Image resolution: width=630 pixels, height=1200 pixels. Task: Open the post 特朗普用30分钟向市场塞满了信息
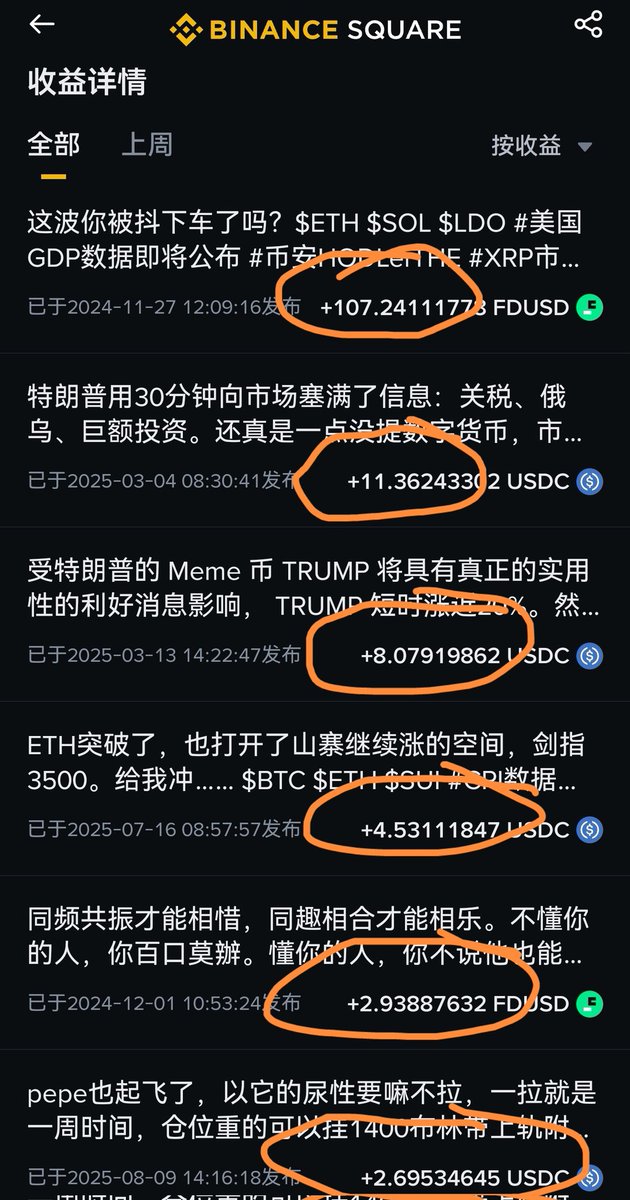[x=315, y=439]
